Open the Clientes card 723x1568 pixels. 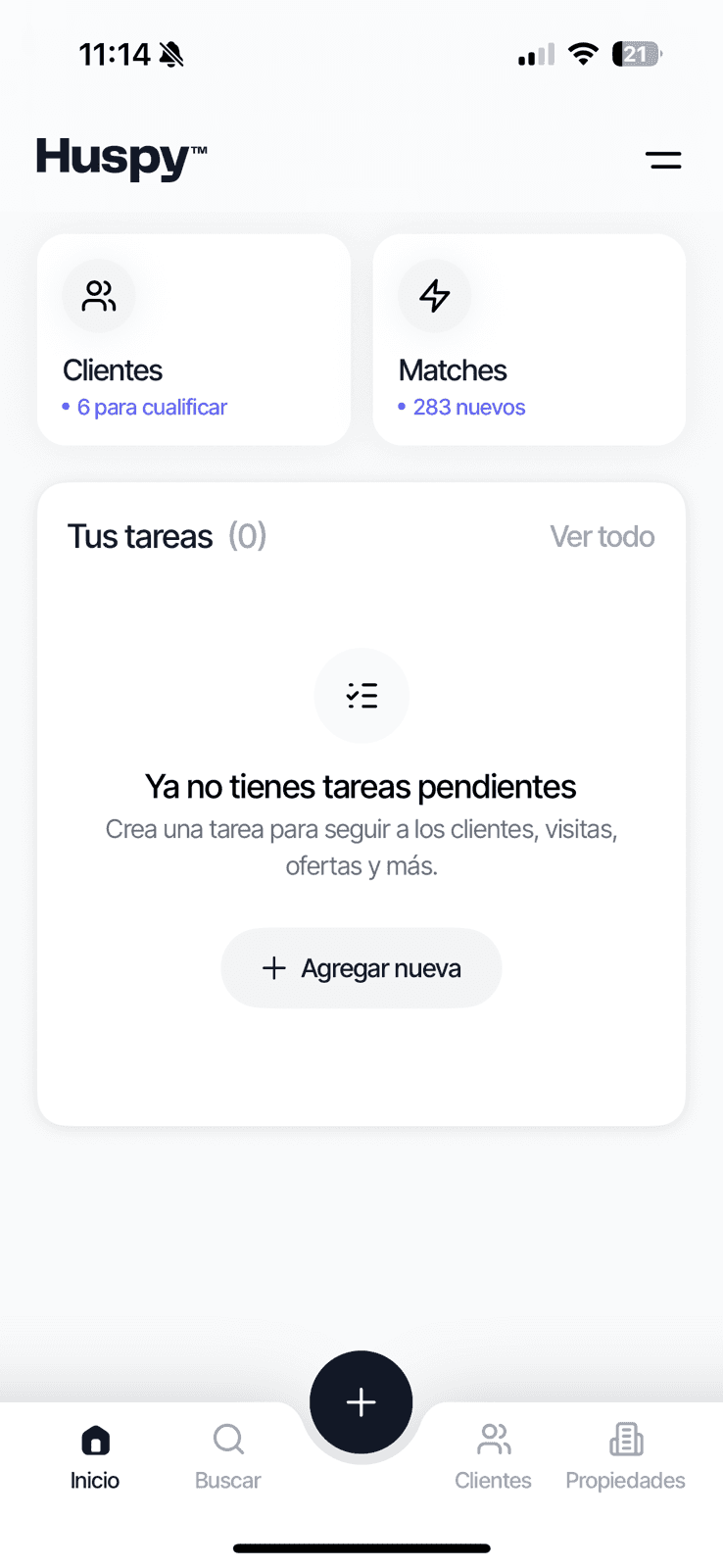coord(194,340)
